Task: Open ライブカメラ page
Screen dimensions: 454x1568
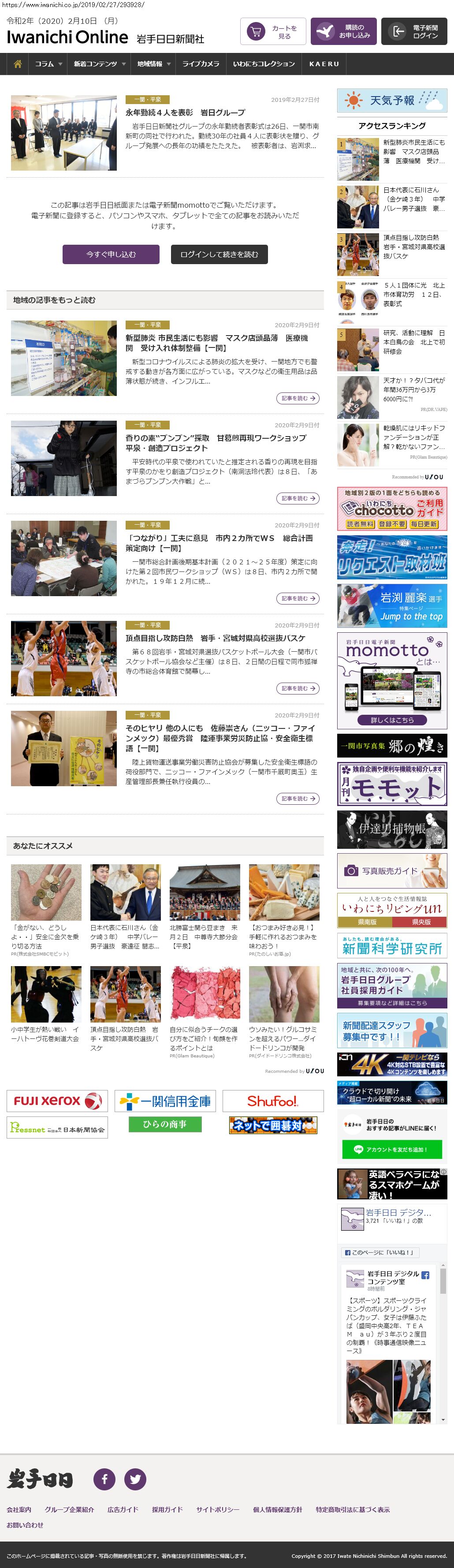Action: 200,64
